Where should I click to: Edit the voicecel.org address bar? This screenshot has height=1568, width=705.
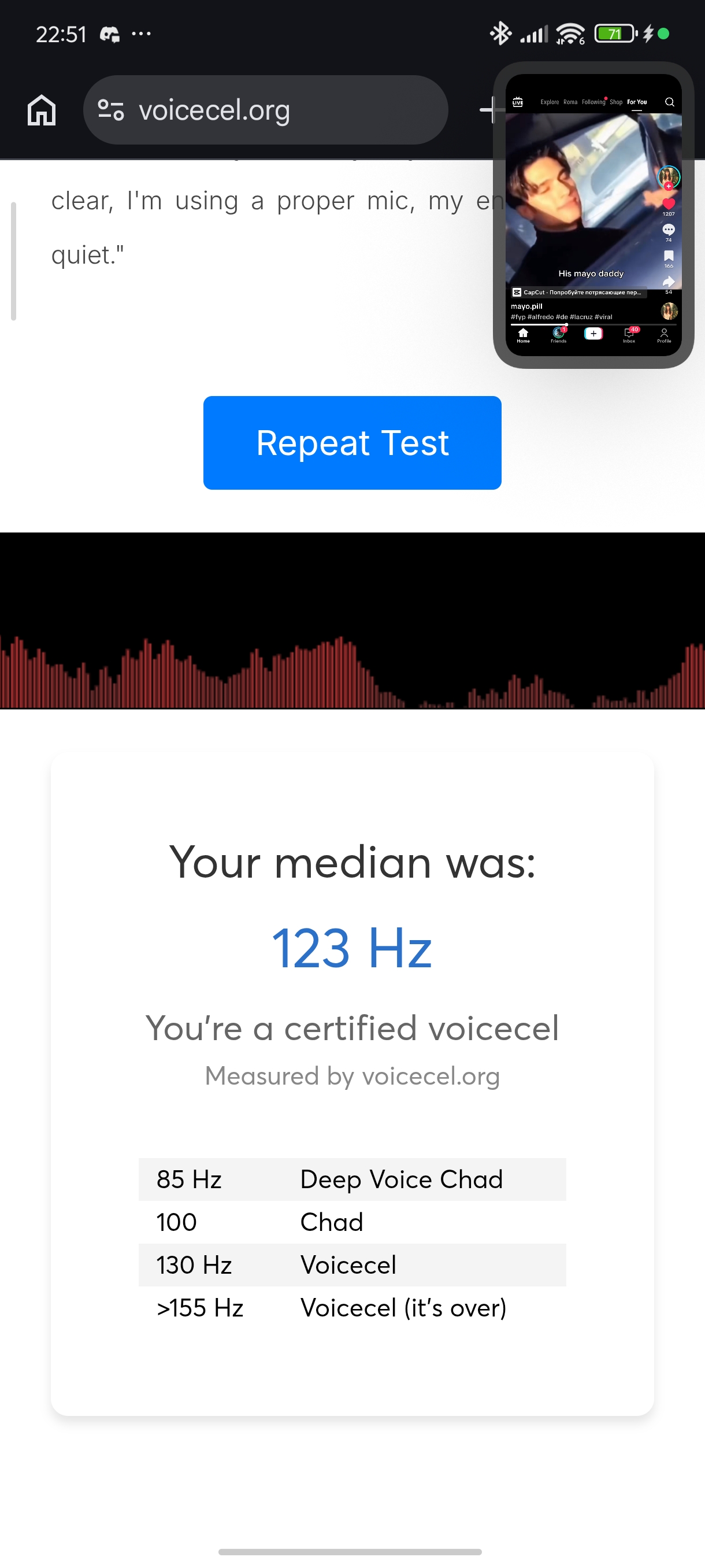coord(268,110)
